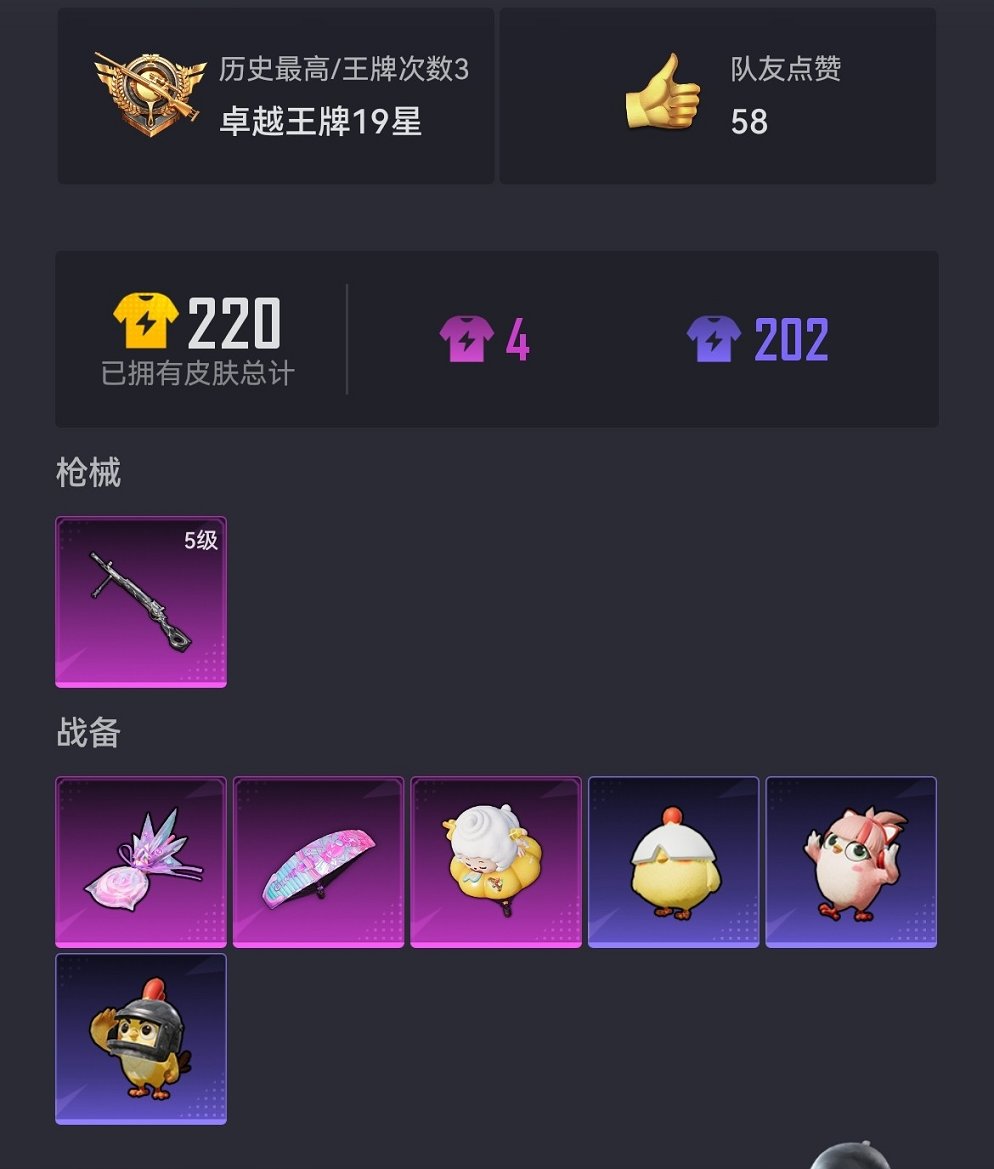This screenshot has height=1169, width=994.
Task: View the pink bird companion skin
Action: point(850,860)
